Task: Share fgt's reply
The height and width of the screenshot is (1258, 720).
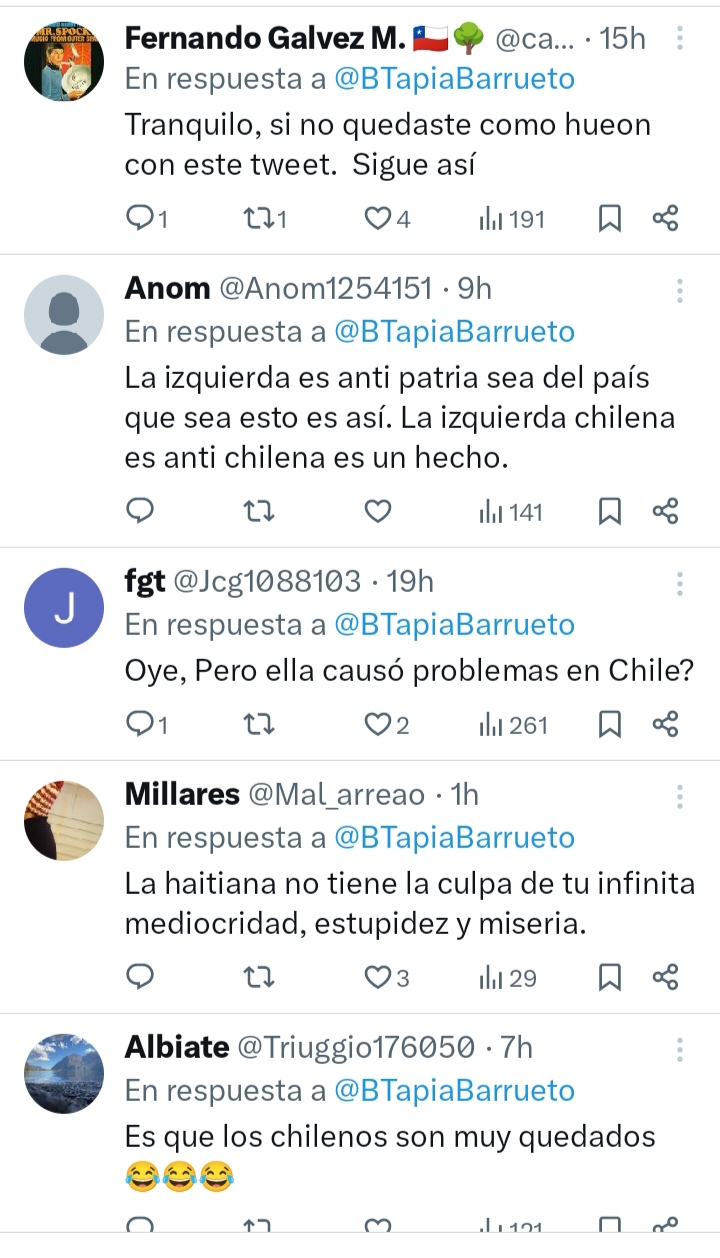Action: (666, 724)
